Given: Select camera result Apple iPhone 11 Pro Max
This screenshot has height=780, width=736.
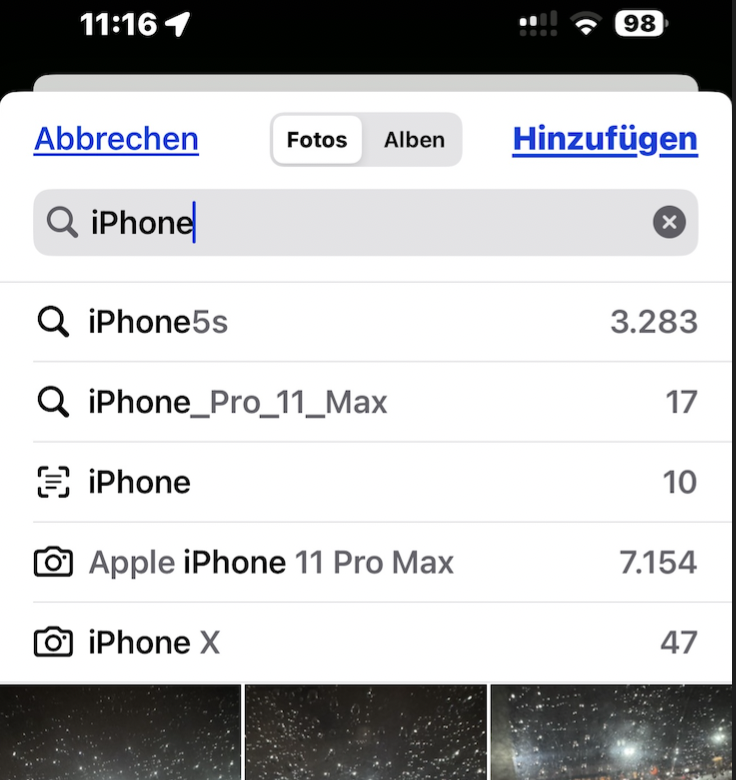Looking at the screenshot, I should coord(366,562).
